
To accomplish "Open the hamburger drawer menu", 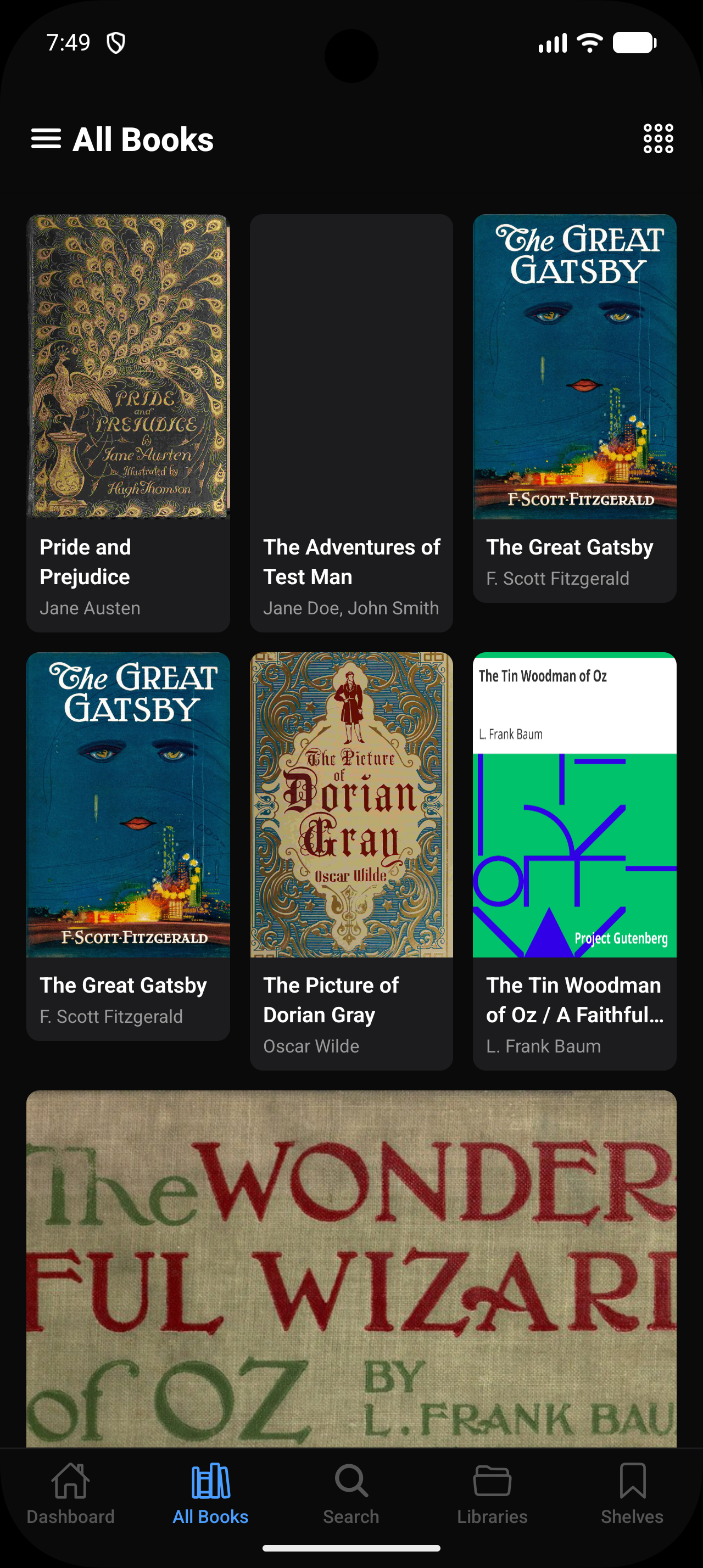I will [46, 139].
